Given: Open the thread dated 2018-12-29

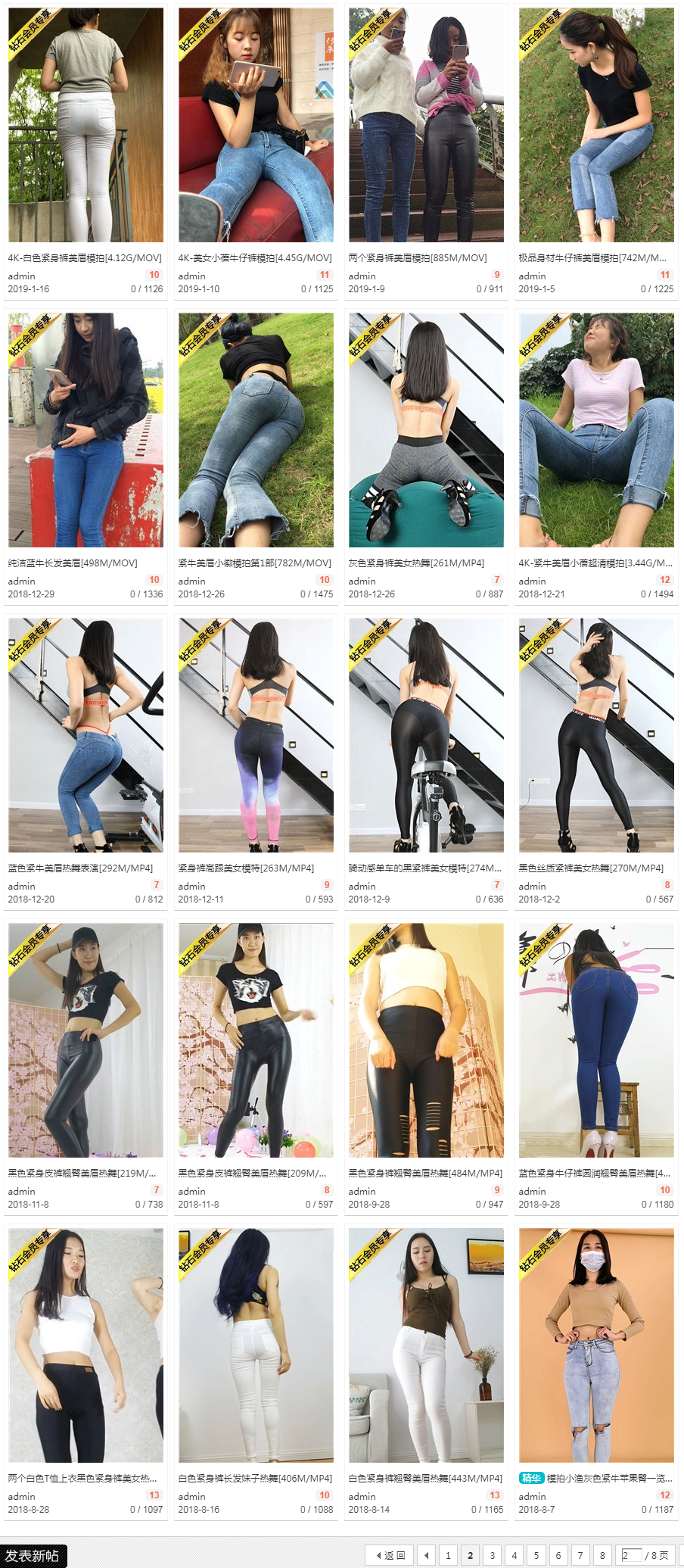Looking at the screenshot, I should coord(73,563).
